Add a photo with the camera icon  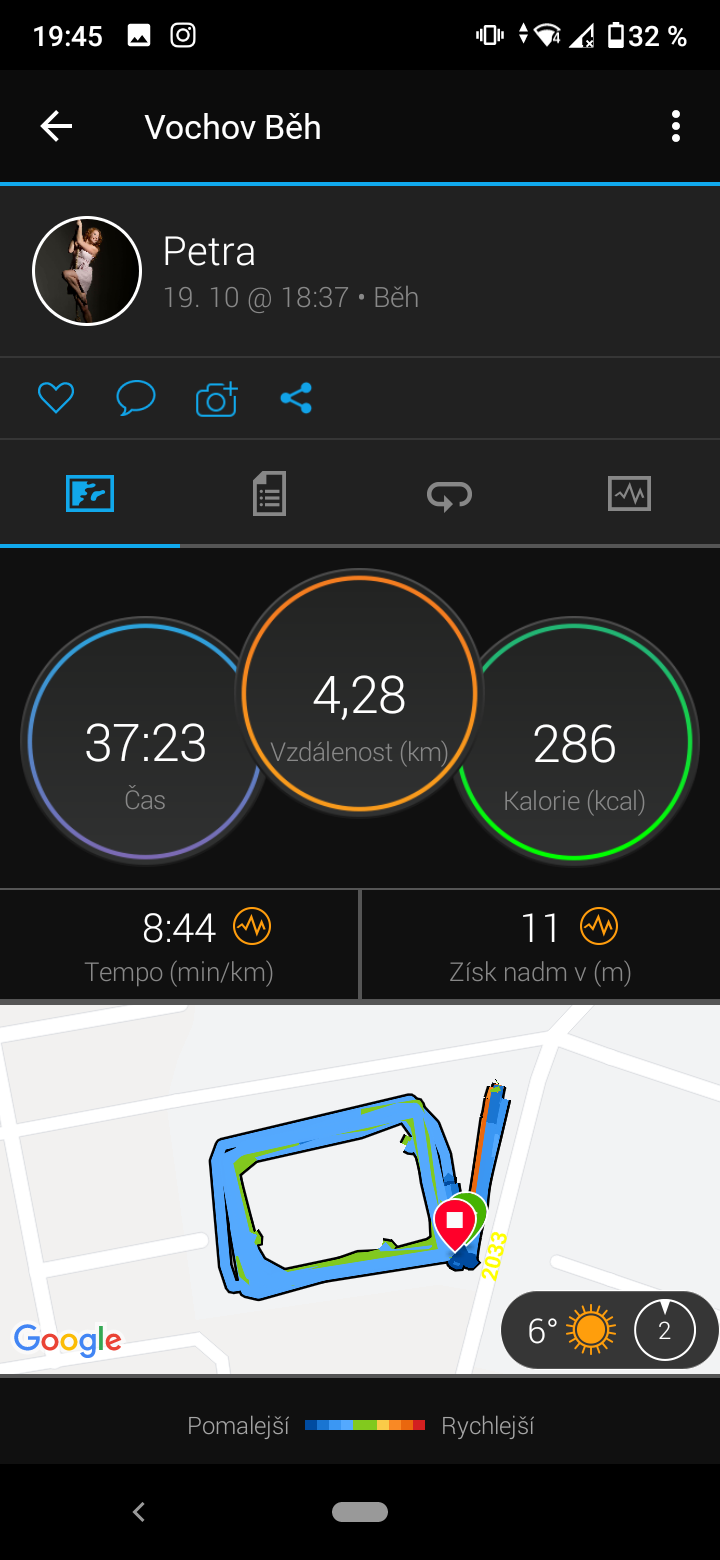(216, 398)
